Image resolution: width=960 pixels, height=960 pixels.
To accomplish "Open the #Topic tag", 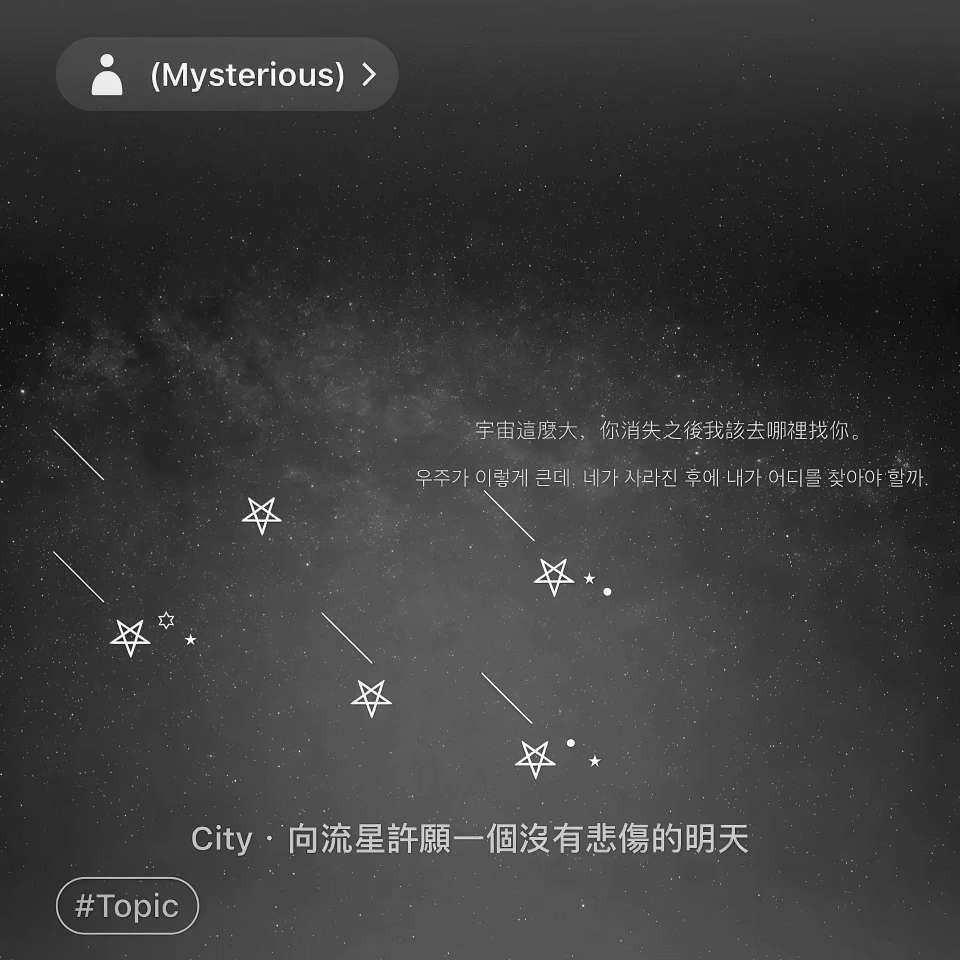I will pos(127,906).
